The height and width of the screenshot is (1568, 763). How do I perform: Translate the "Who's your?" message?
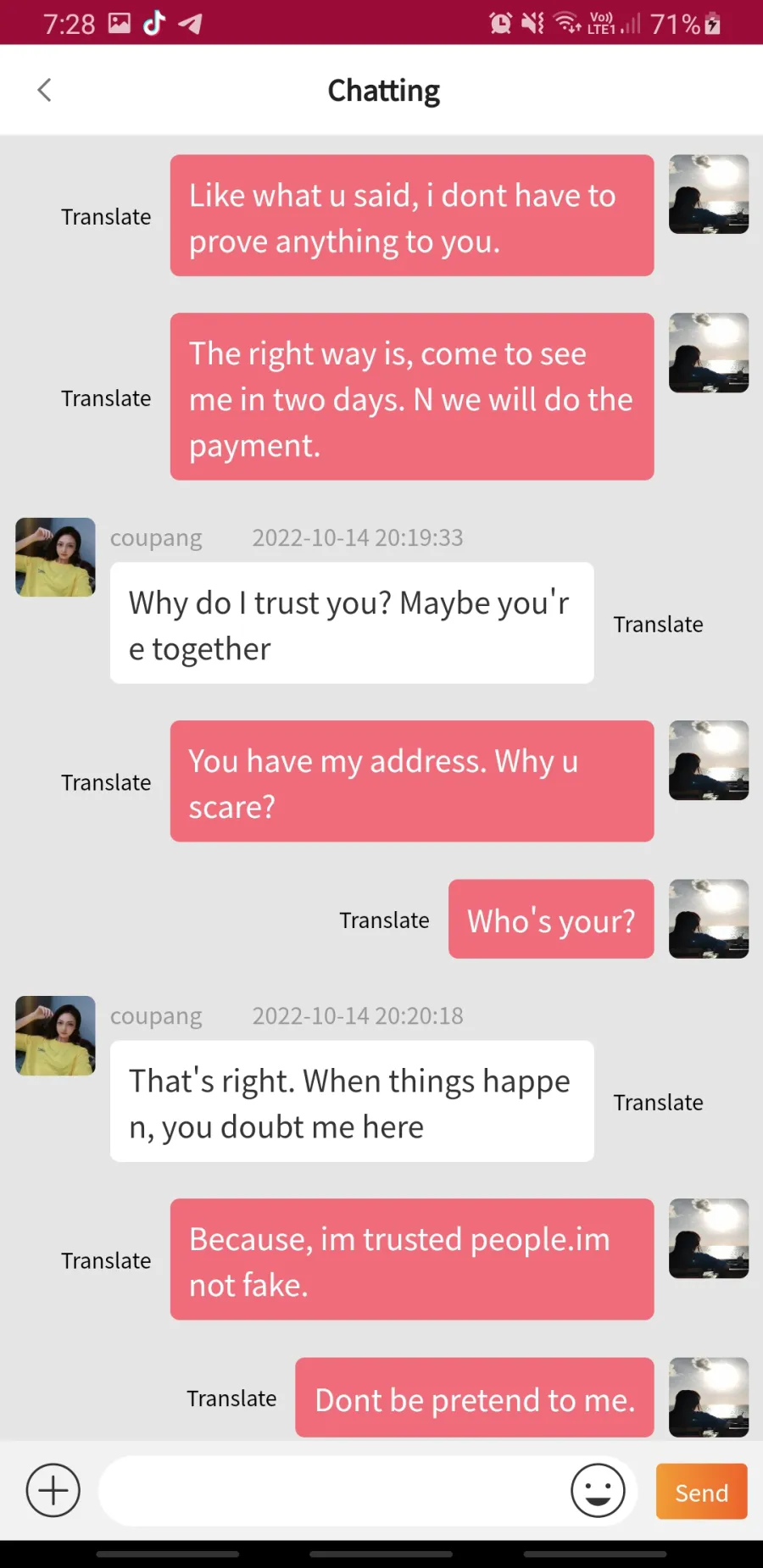click(x=384, y=920)
